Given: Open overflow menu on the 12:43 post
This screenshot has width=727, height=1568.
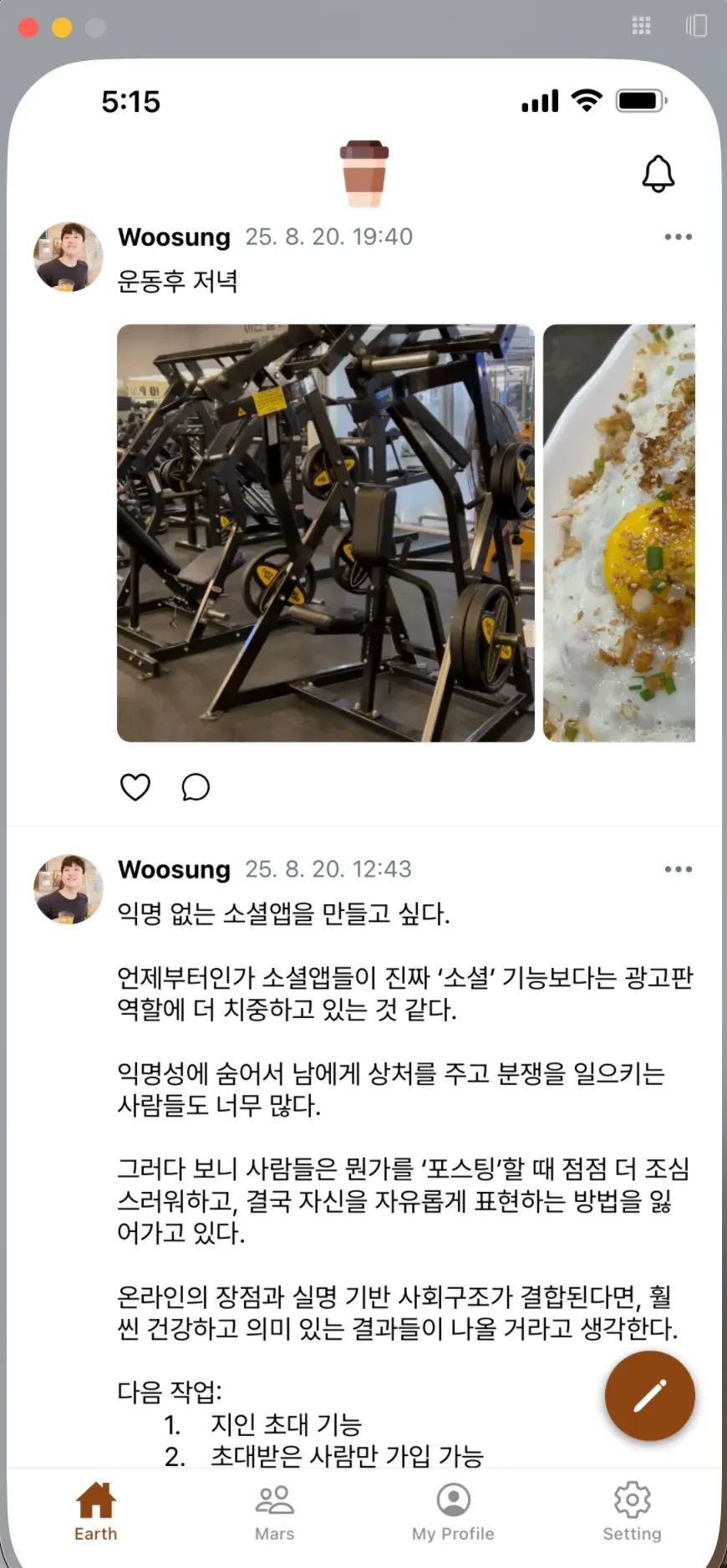Looking at the screenshot, I should (678, 869).
